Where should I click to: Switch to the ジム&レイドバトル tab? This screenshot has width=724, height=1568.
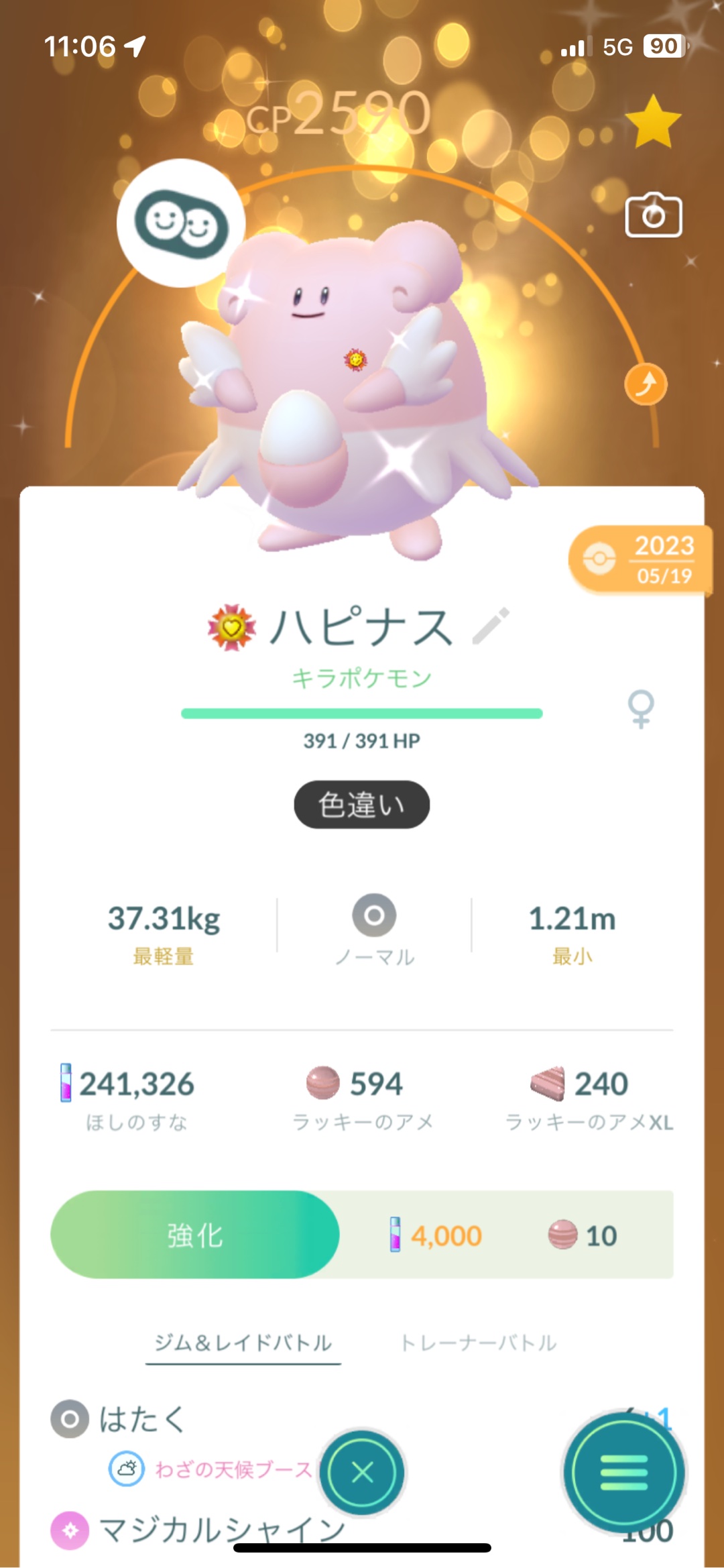(243, 1343)
